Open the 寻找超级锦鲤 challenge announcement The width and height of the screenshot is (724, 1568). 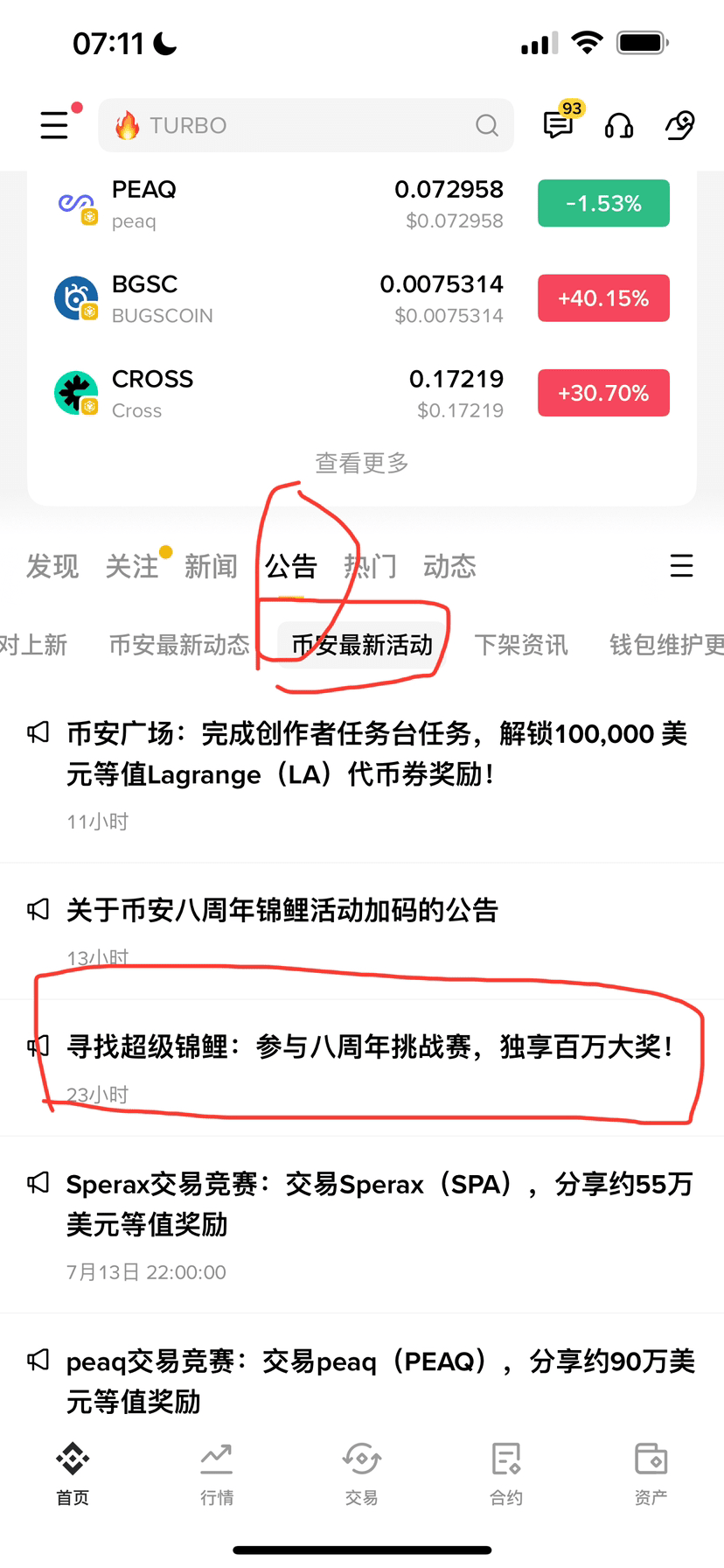[x=362, y=1067]
